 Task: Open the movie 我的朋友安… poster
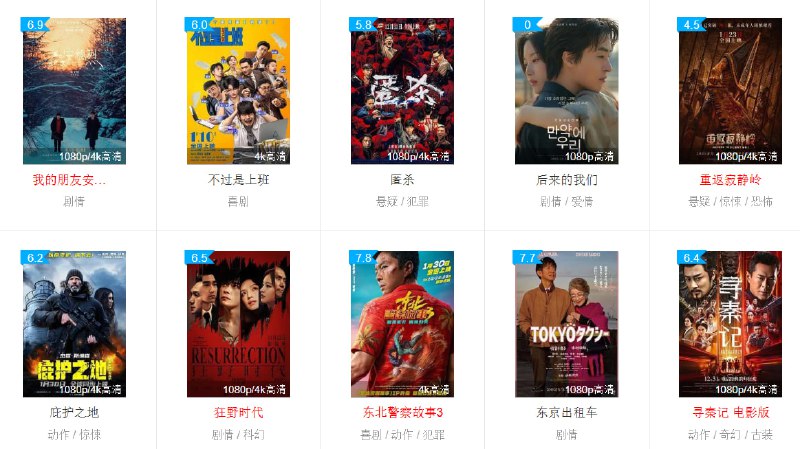(74, 91)
